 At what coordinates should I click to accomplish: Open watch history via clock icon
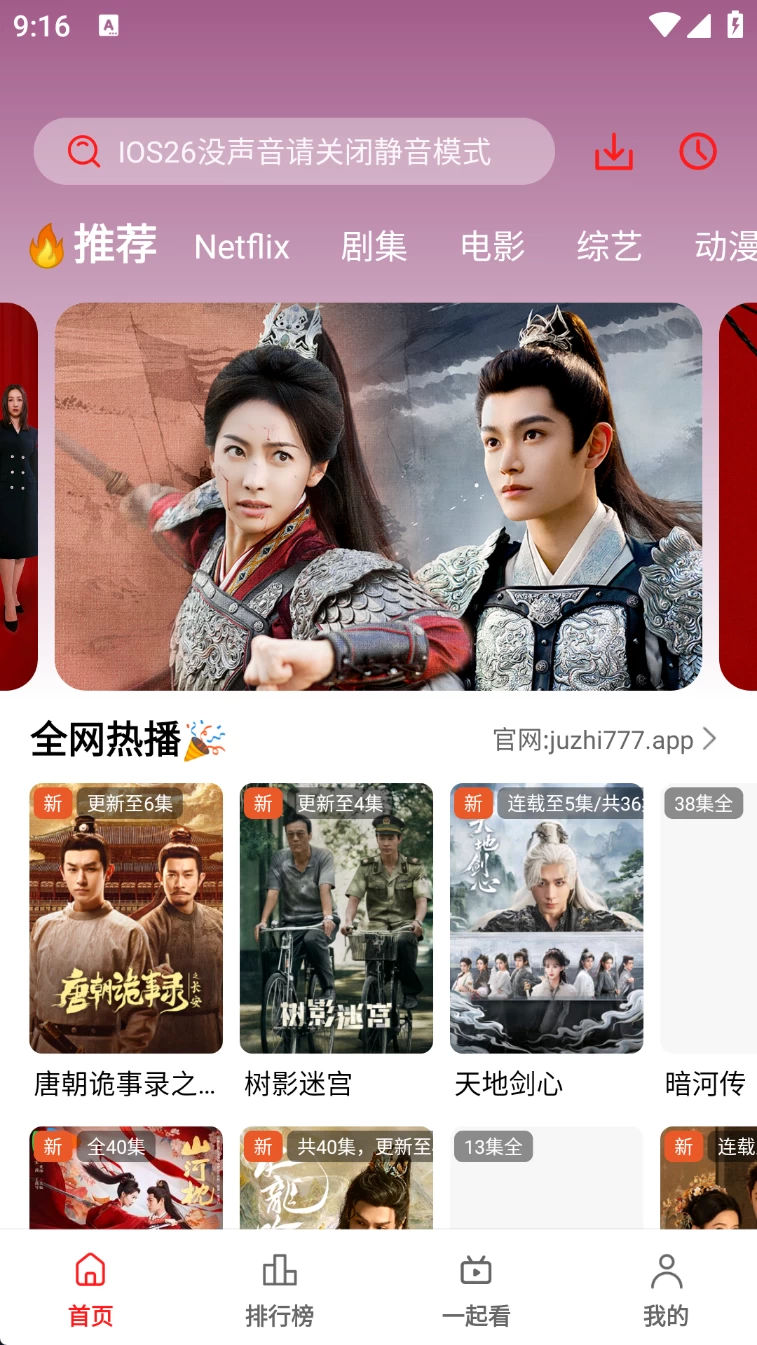tap(697, 151)
